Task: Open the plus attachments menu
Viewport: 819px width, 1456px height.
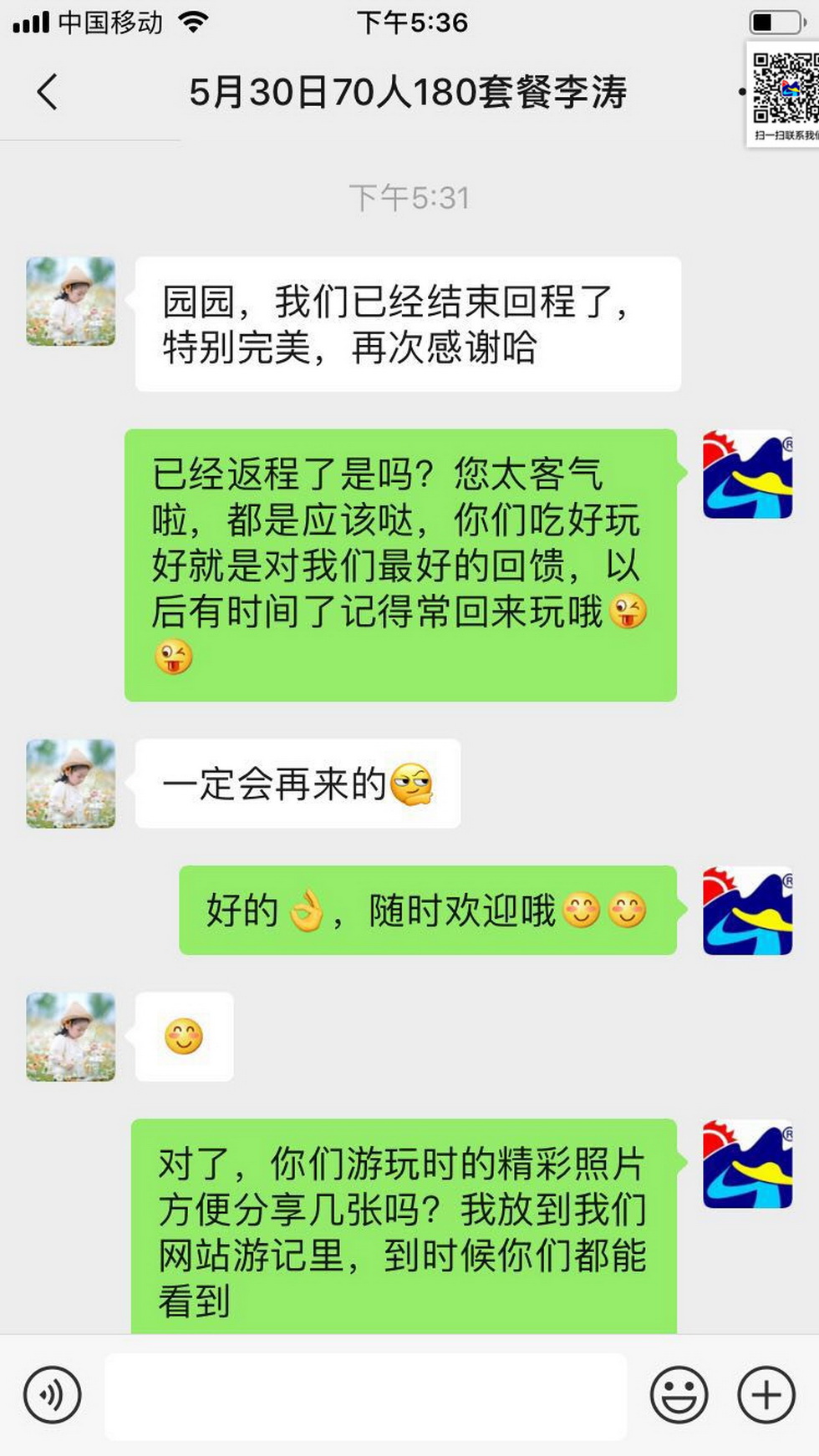Action: coord(766,1394)
